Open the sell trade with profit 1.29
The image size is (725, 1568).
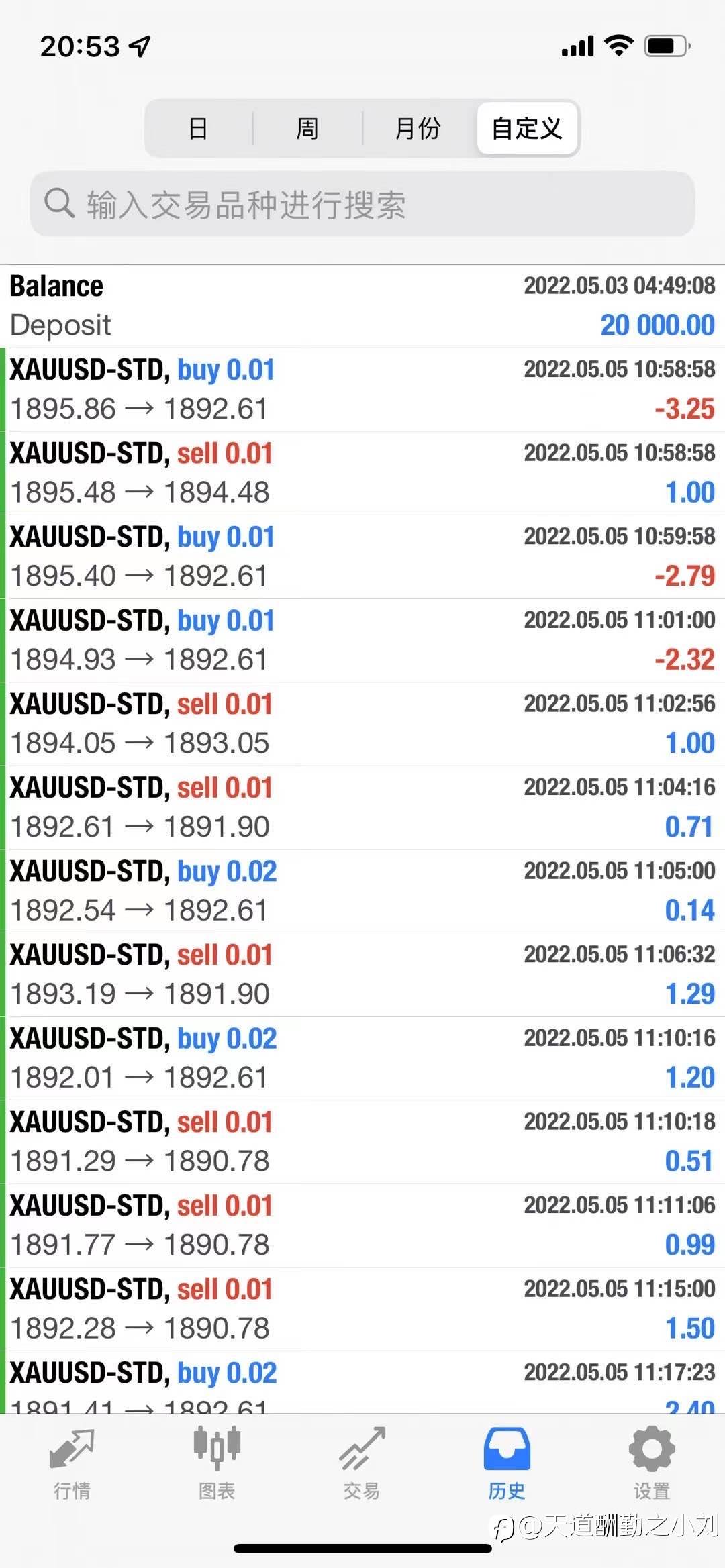(362, 975)
